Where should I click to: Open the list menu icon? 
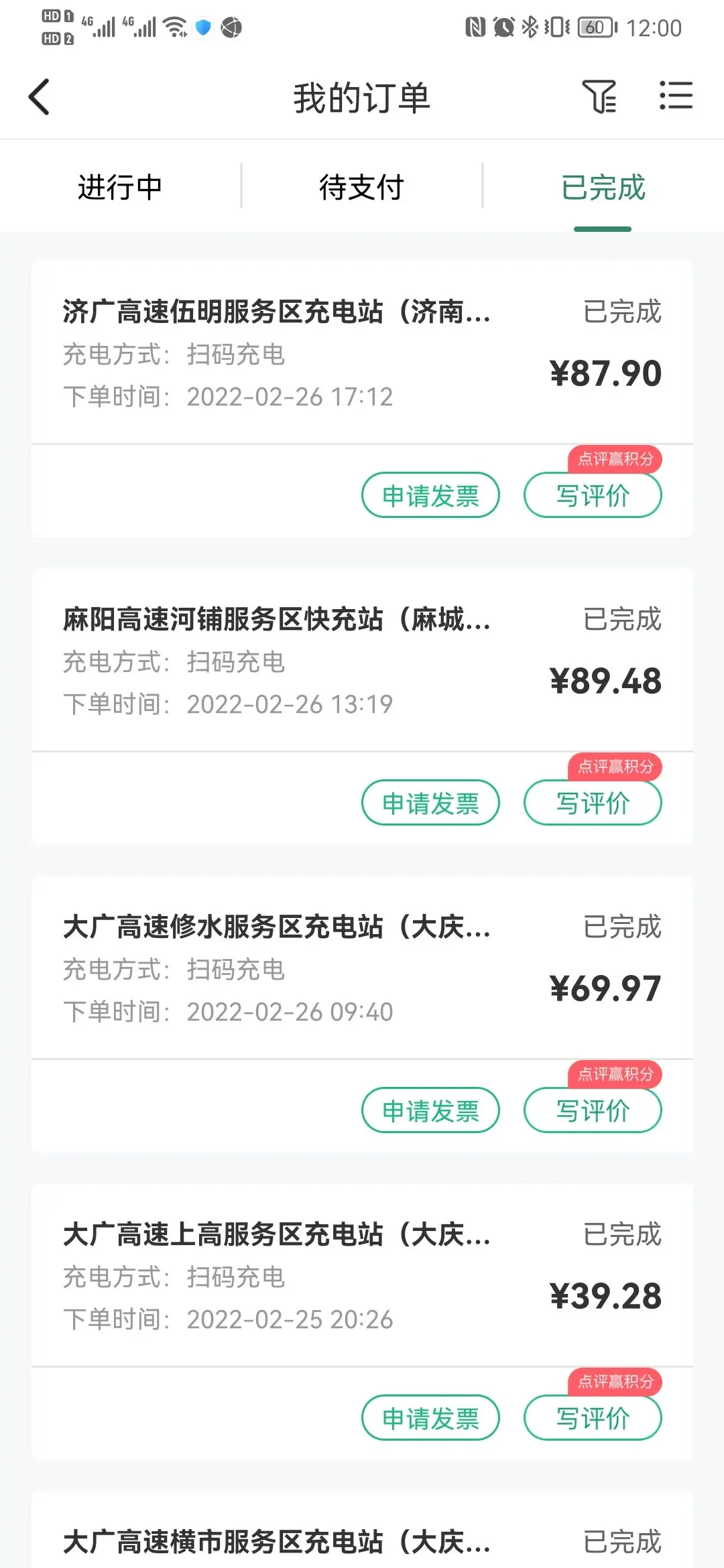coord(676,95)
